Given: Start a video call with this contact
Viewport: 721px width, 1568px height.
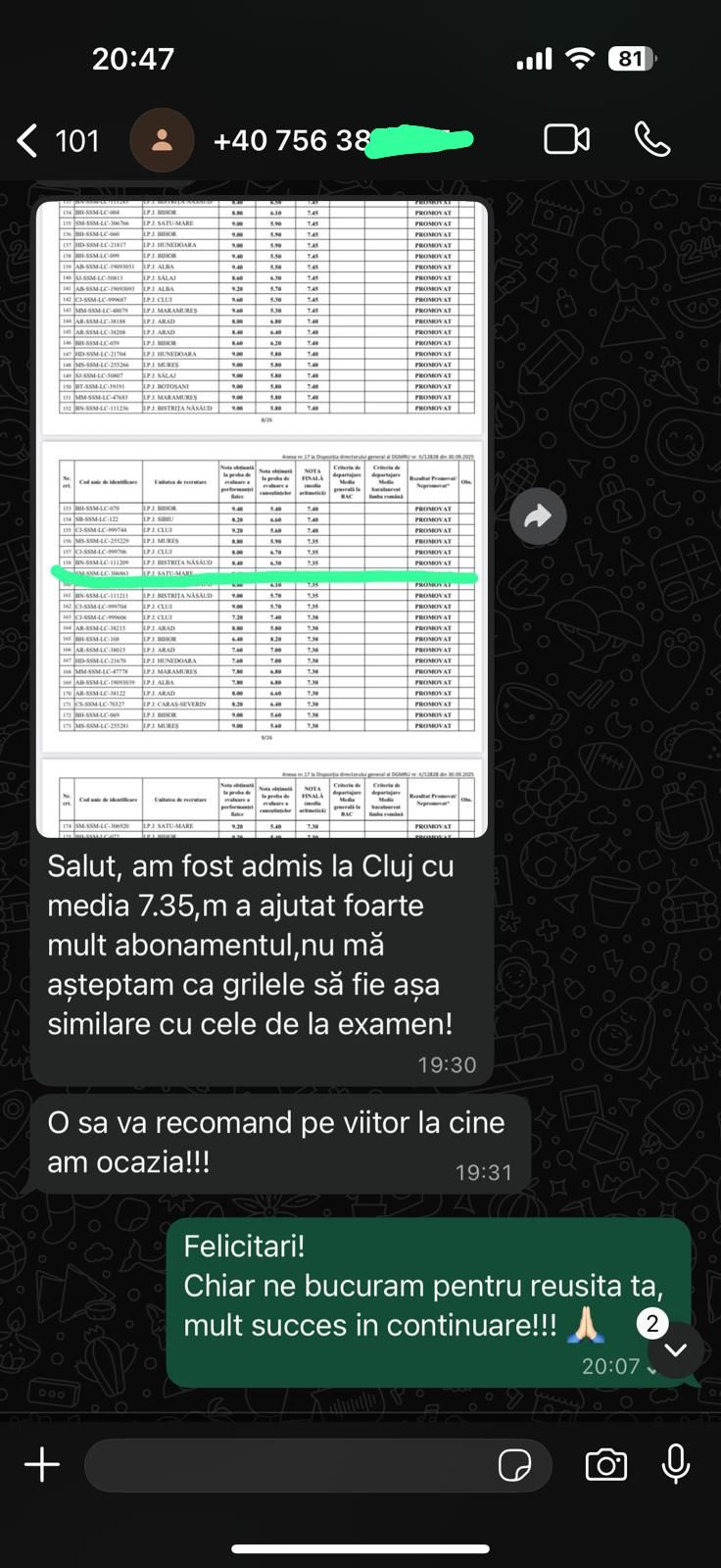Looking at the screenshot, I should click(565, 139).
